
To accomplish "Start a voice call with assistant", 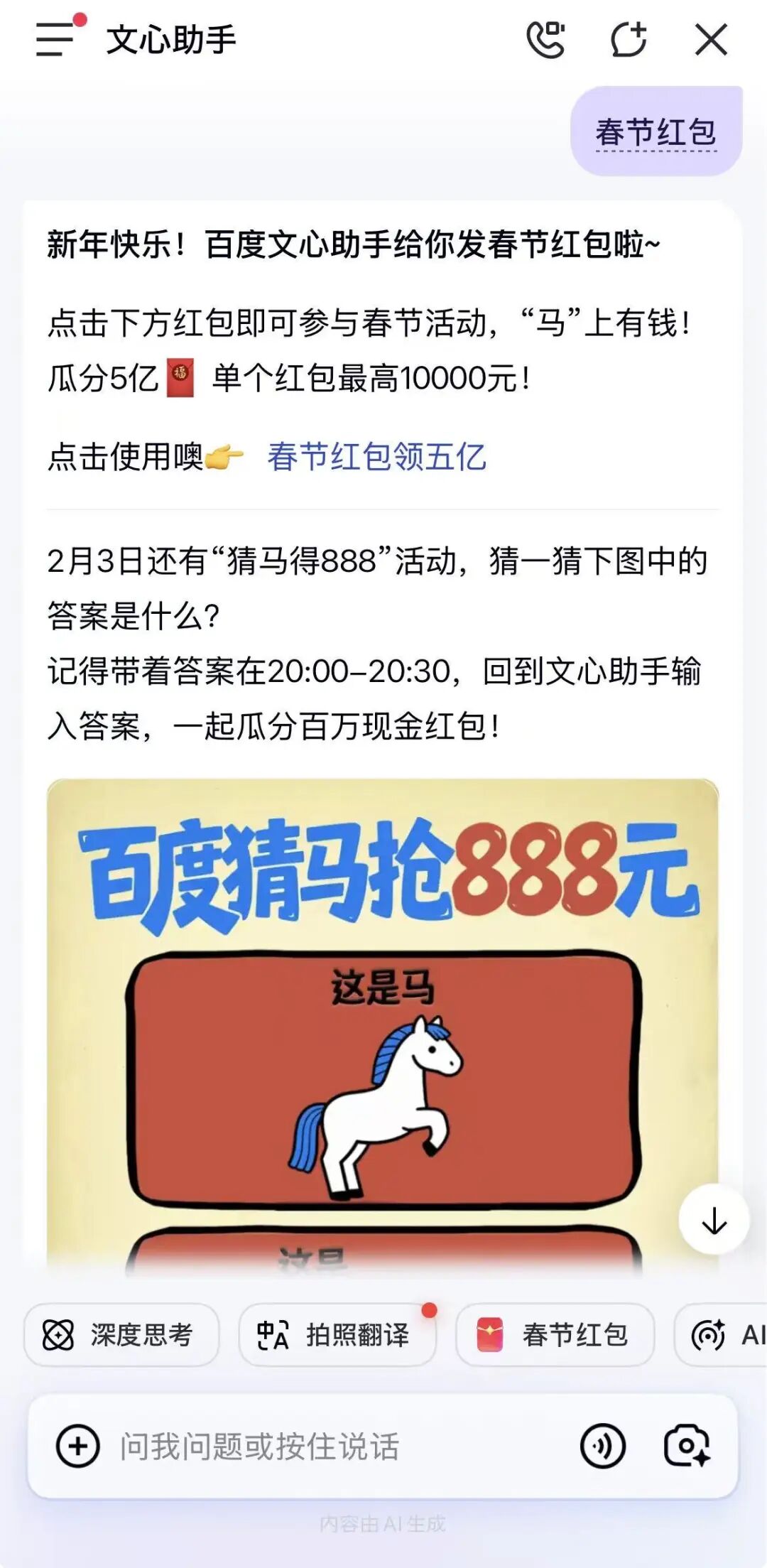I will [545, 39].
